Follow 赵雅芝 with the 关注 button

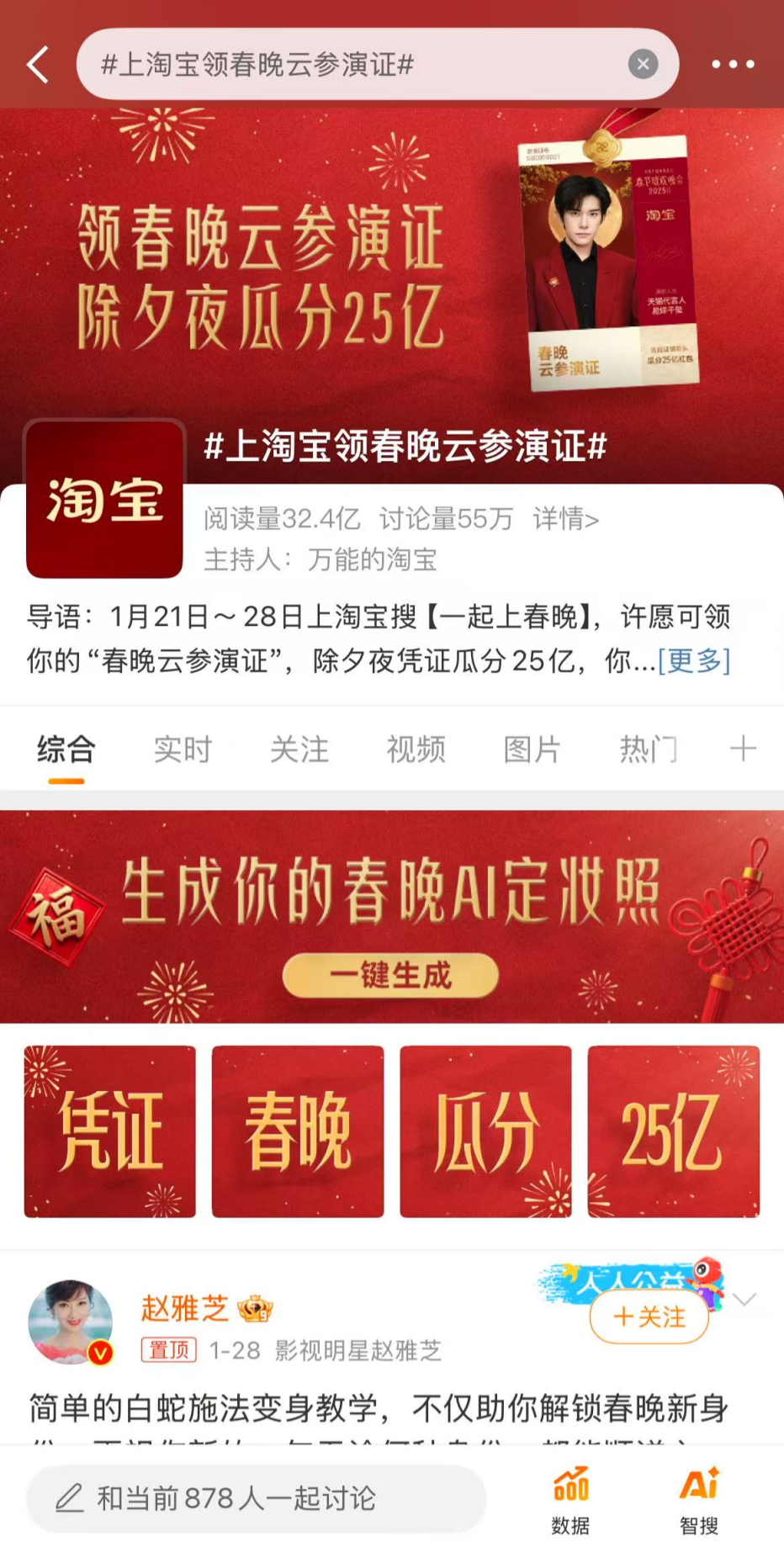coord(649,1316)
